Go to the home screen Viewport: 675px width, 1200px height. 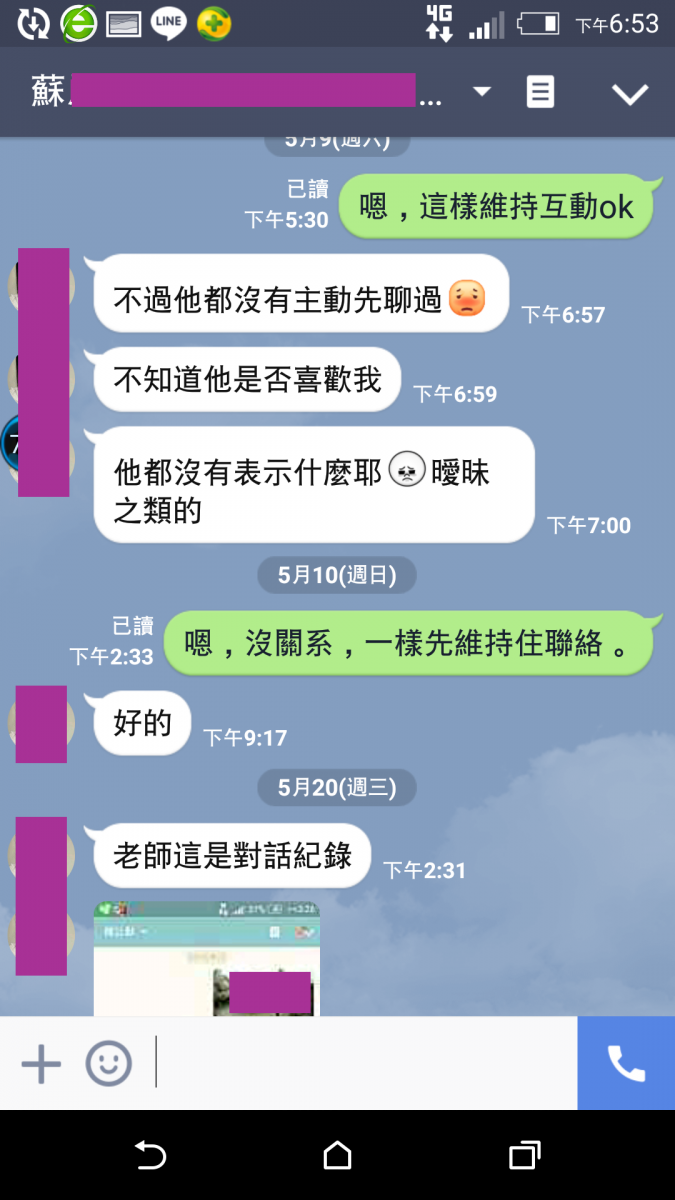pos(338,1155)
